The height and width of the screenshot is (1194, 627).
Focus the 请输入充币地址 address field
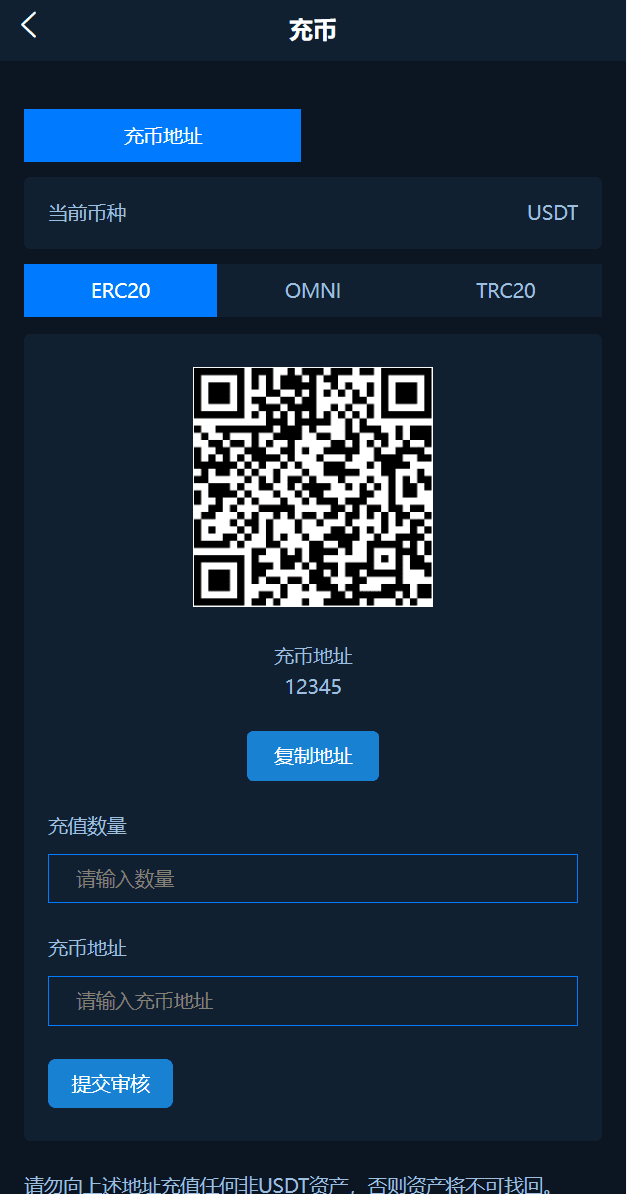coord(313,1001)
